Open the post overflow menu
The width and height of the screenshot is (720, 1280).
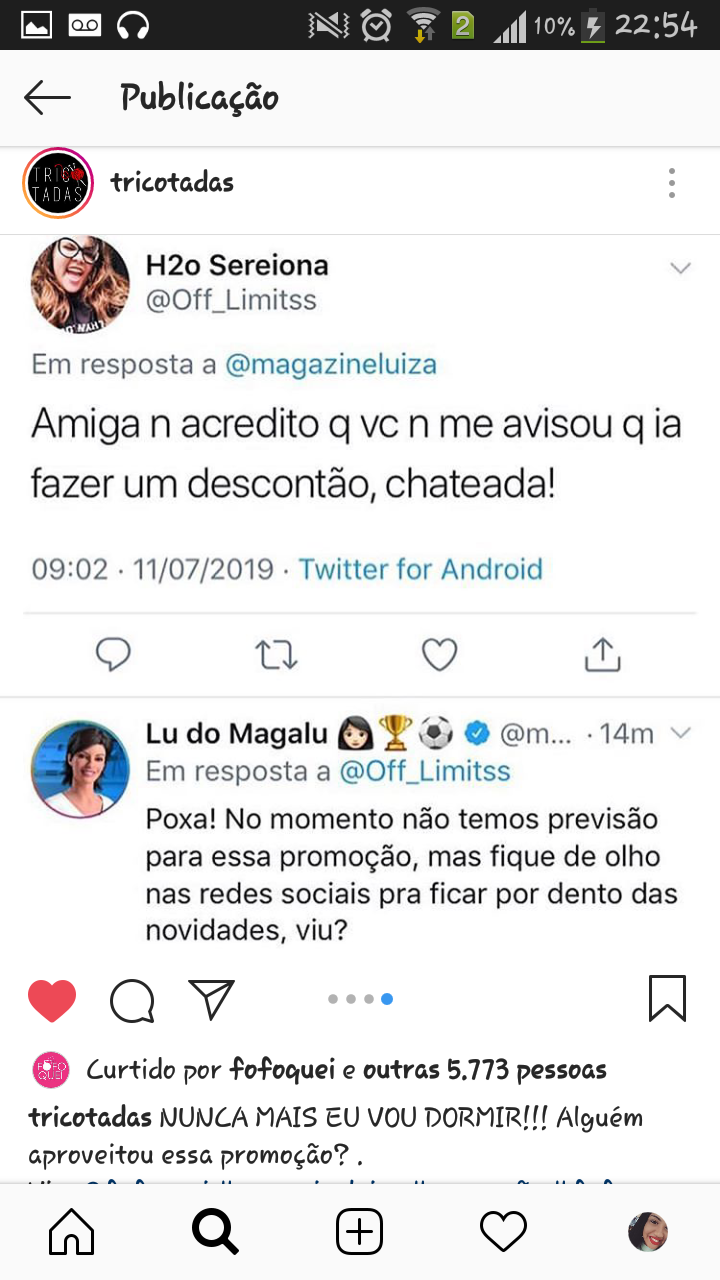coord(672,183)
